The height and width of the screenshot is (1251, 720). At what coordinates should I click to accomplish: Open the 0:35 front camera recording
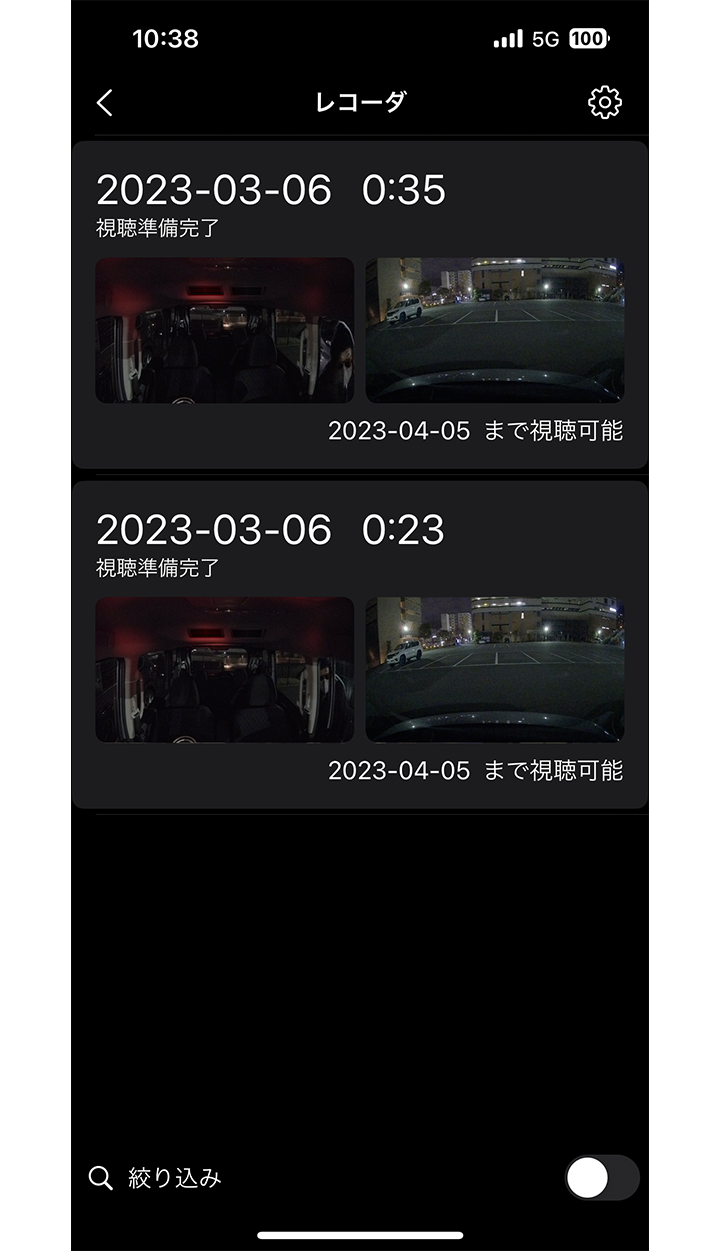click(x=494, y=330)
